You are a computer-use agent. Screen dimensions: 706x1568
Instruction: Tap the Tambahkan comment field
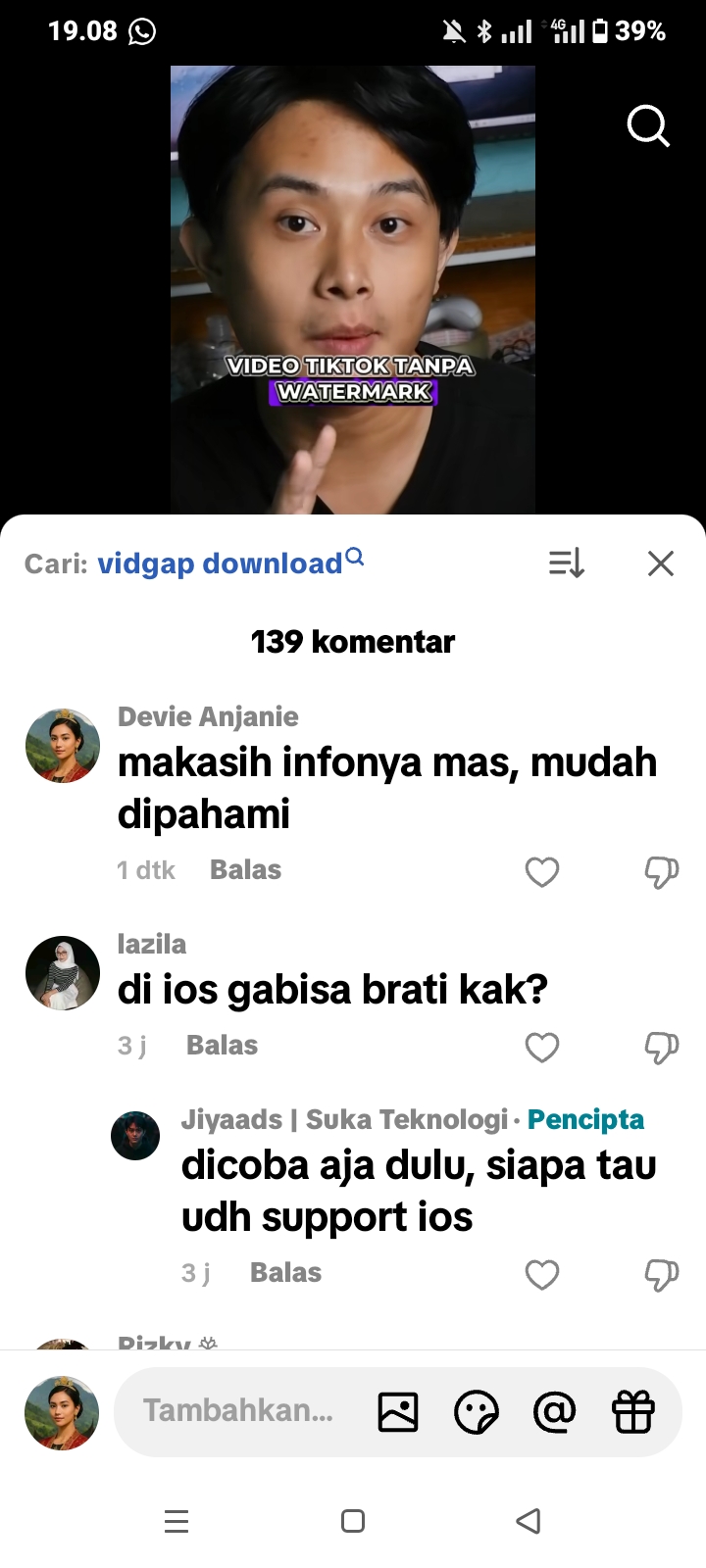pyautogui.click(x=238, y=1411)
